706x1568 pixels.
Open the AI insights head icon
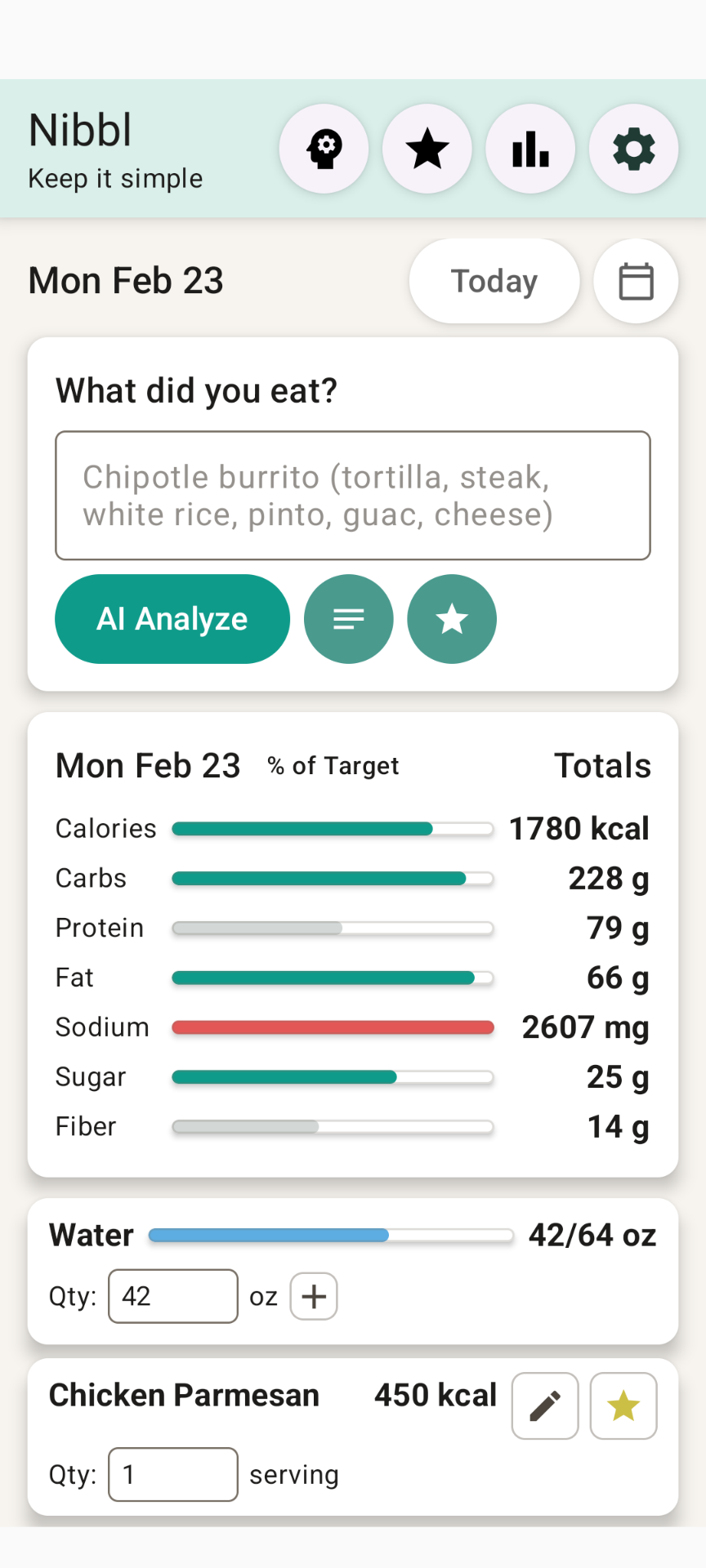324,149
